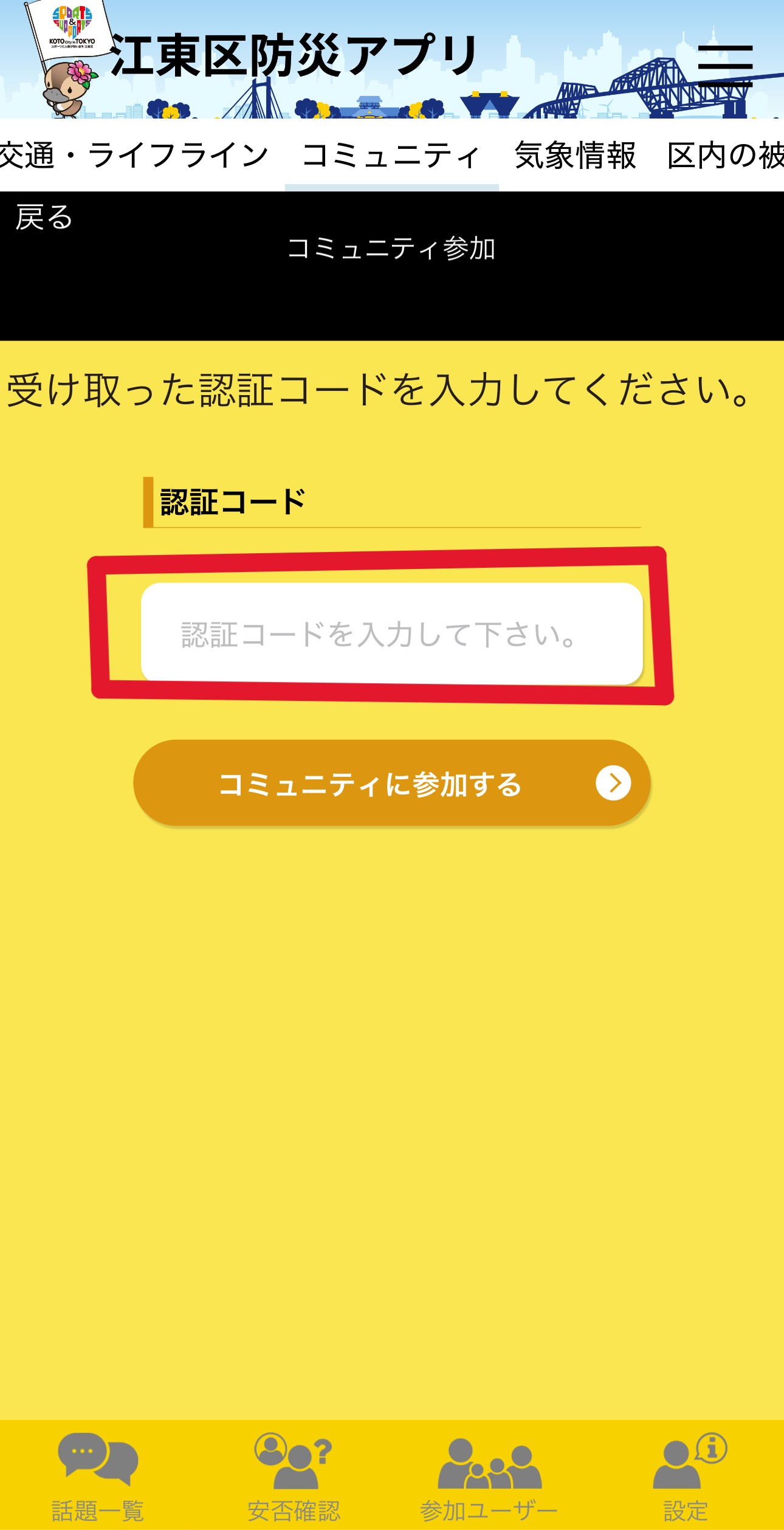Screen dimensions: 784x1530
Task: Switch to the 区内の被 tab
Action: pyautogui.click(x=726, y=156)
